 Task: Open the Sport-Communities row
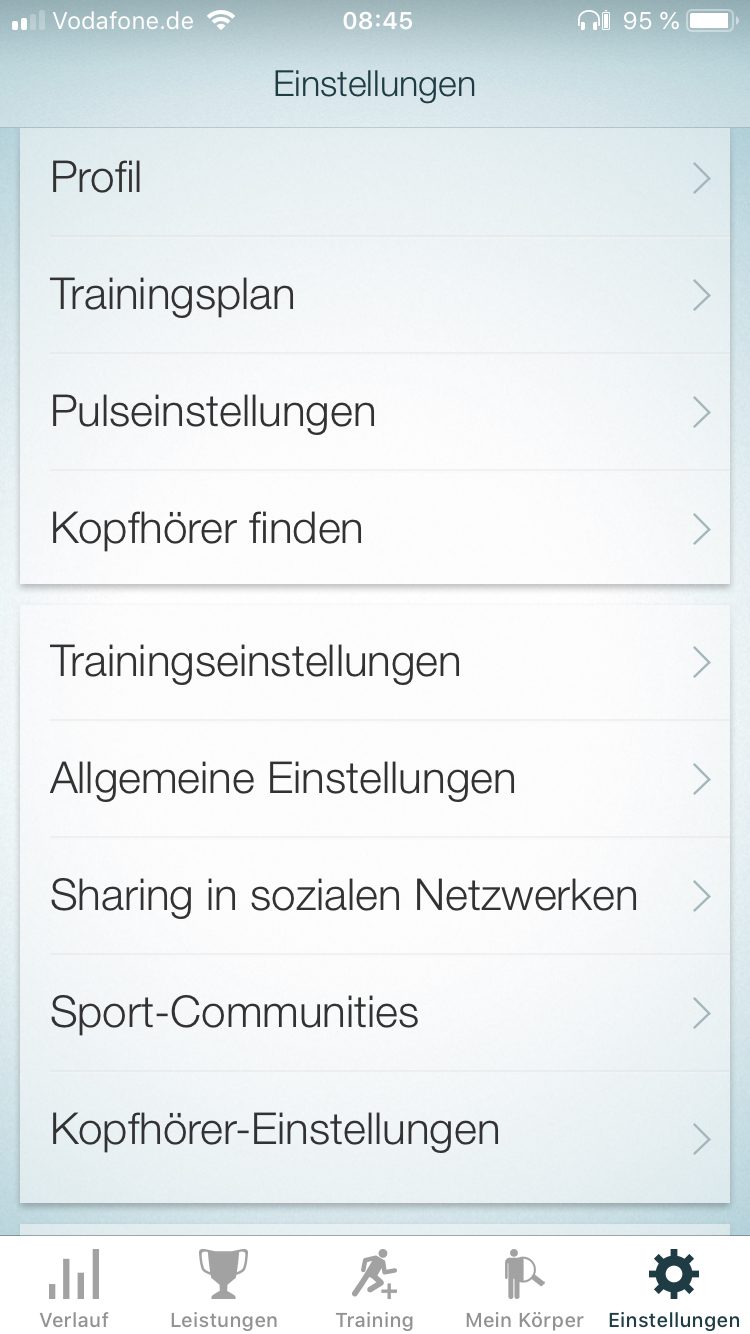375,1013
